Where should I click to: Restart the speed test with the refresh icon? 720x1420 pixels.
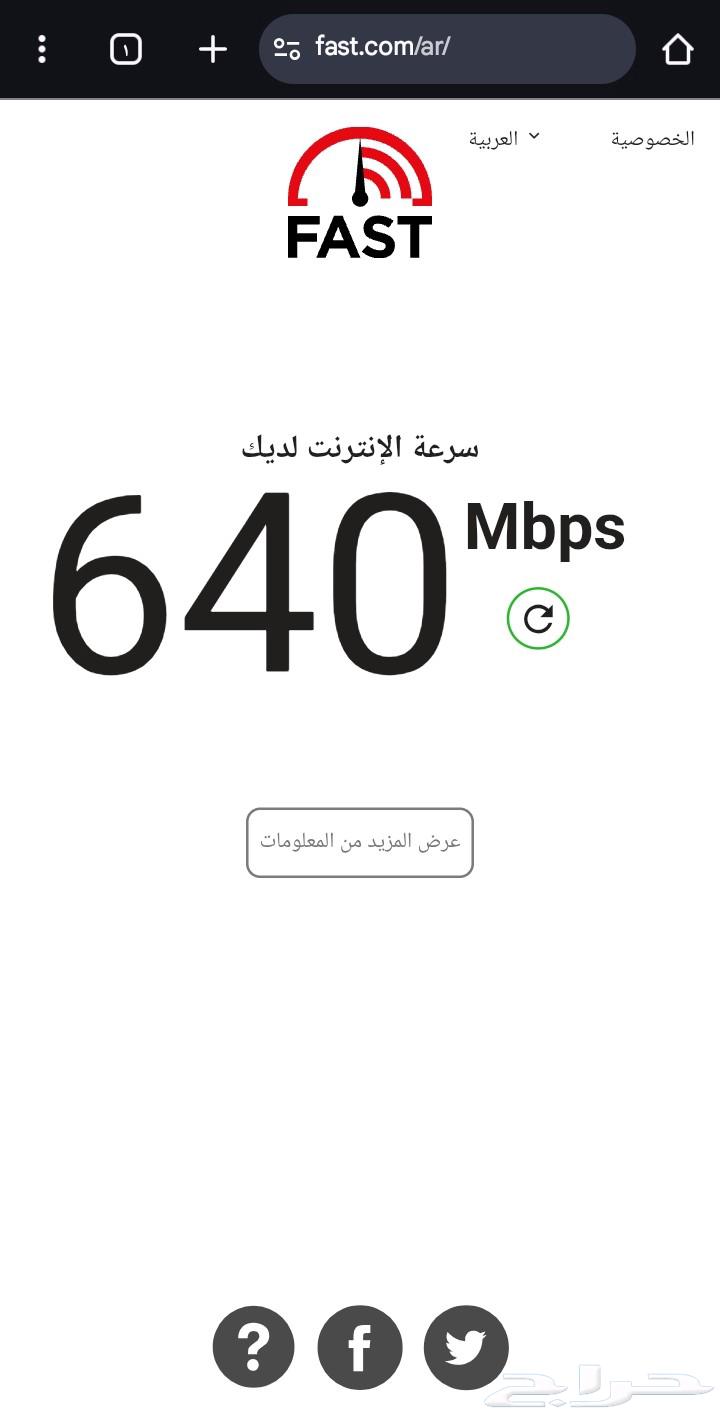point(538,618)
